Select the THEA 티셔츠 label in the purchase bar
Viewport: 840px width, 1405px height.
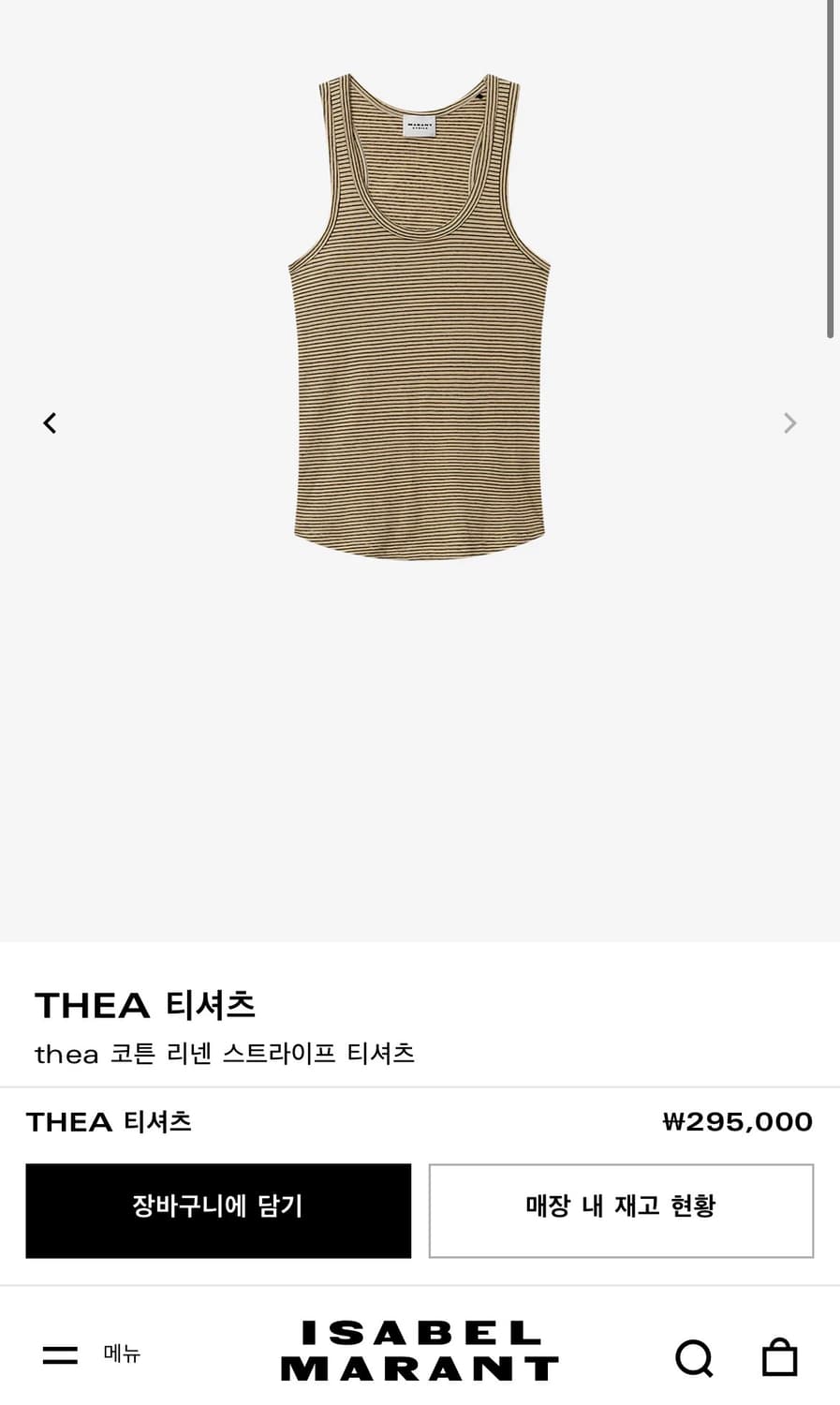(x=109, y=1121)
